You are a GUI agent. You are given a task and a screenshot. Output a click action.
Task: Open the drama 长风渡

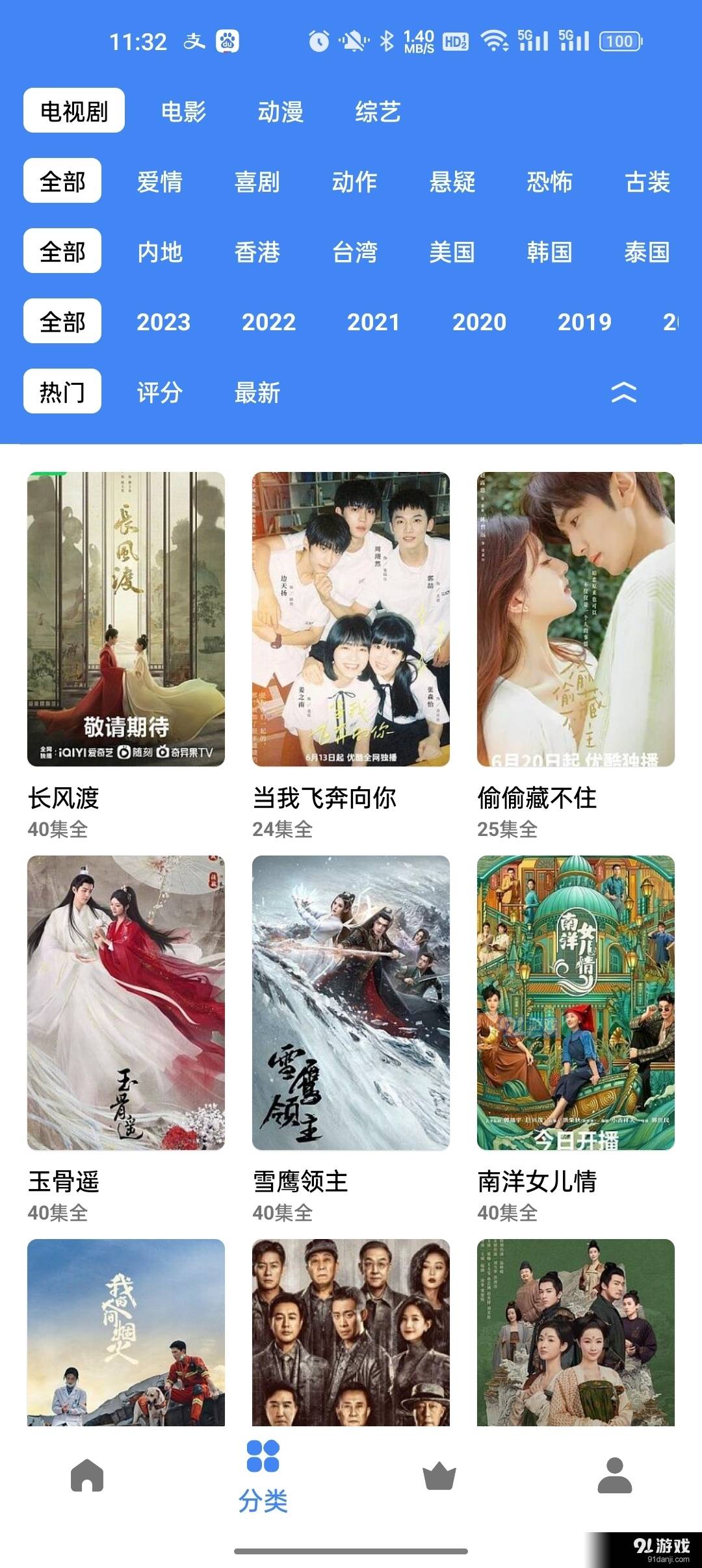pyautogui.click(x=126, y=619)
